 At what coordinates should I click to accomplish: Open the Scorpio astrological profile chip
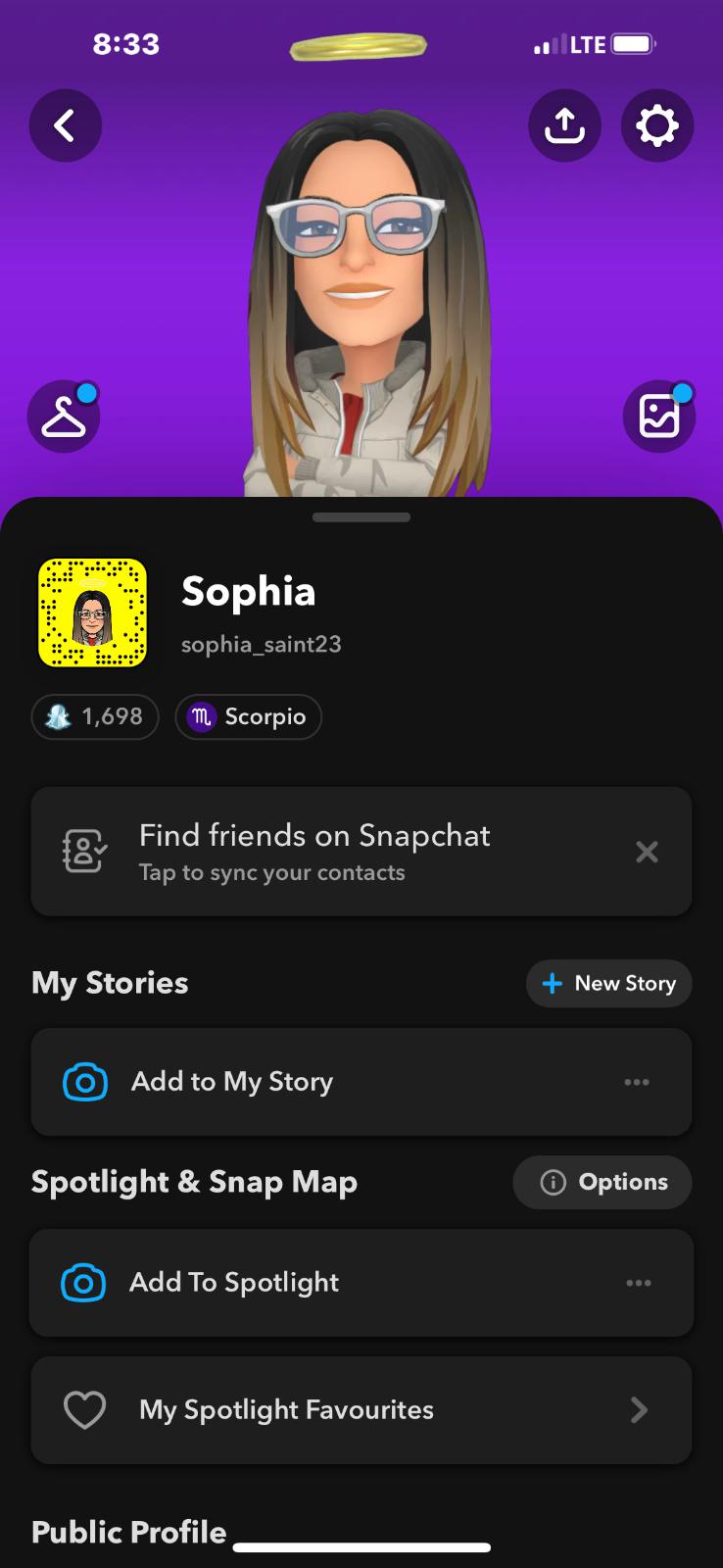(x=248, y=717)
